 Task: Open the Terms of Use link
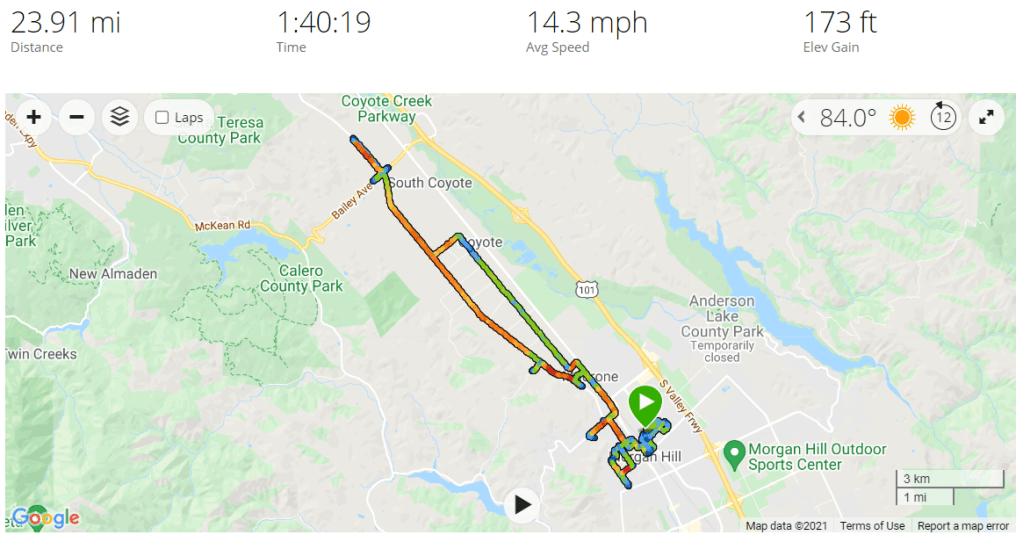coord(872,526)
